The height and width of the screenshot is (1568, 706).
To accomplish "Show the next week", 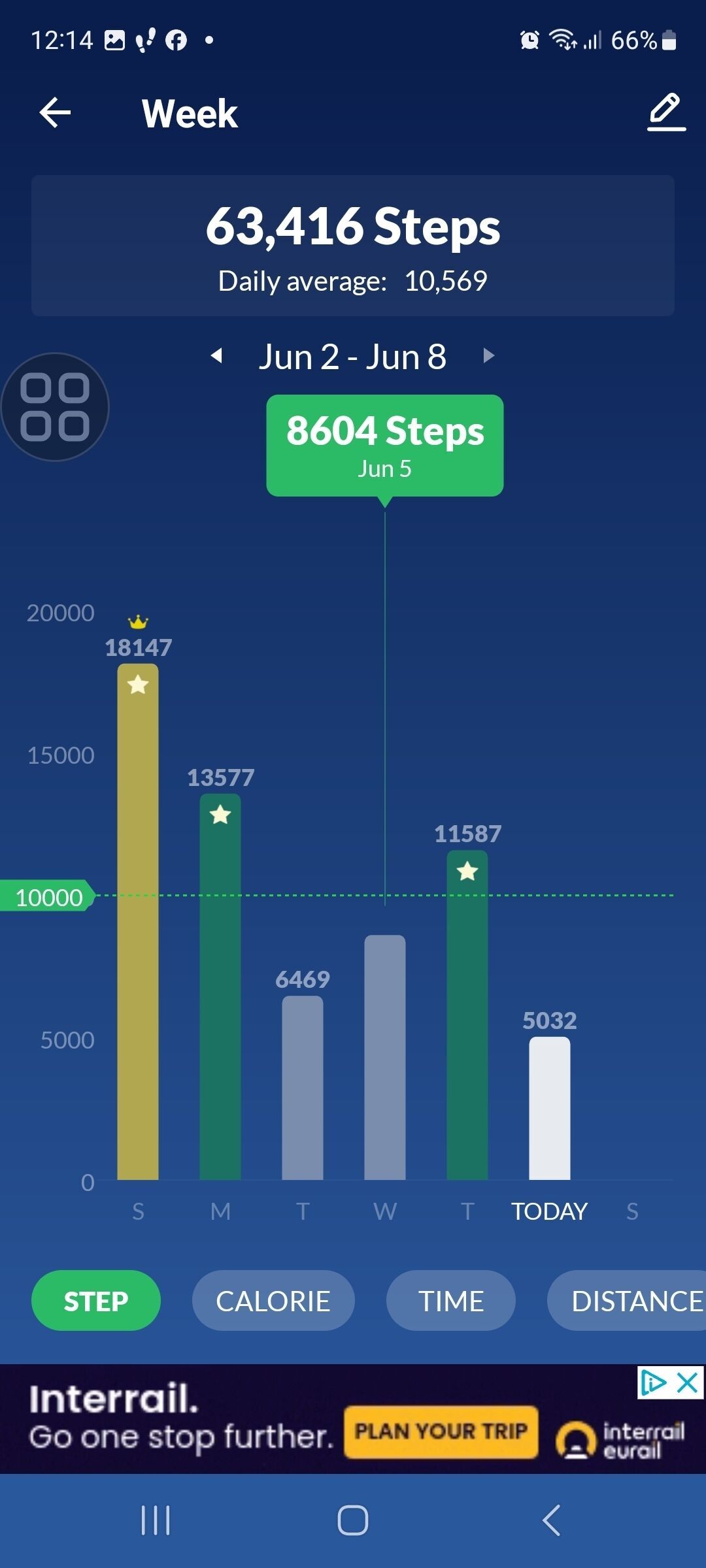I will (x=488, y=356).
